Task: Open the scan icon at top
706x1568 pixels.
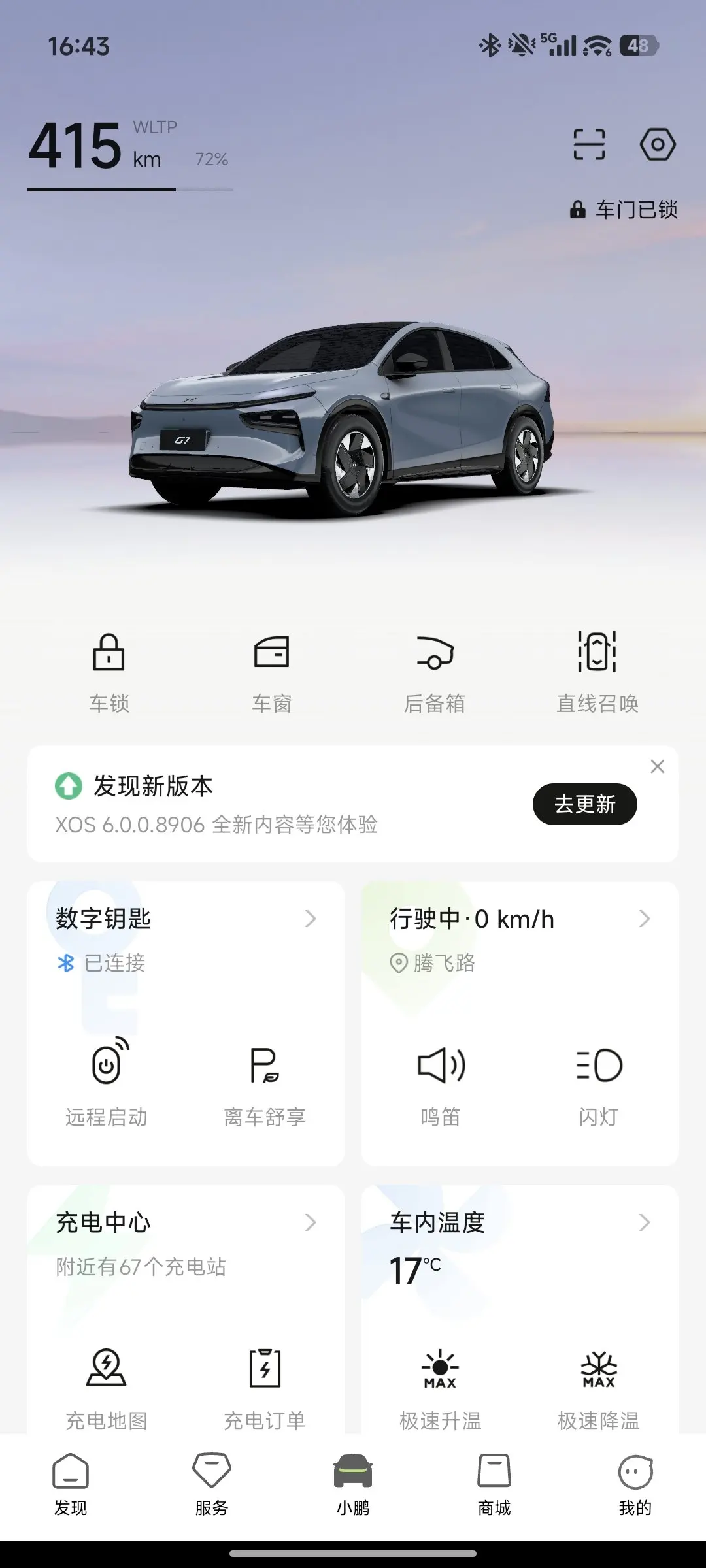Action: click(x=589, y=144)
